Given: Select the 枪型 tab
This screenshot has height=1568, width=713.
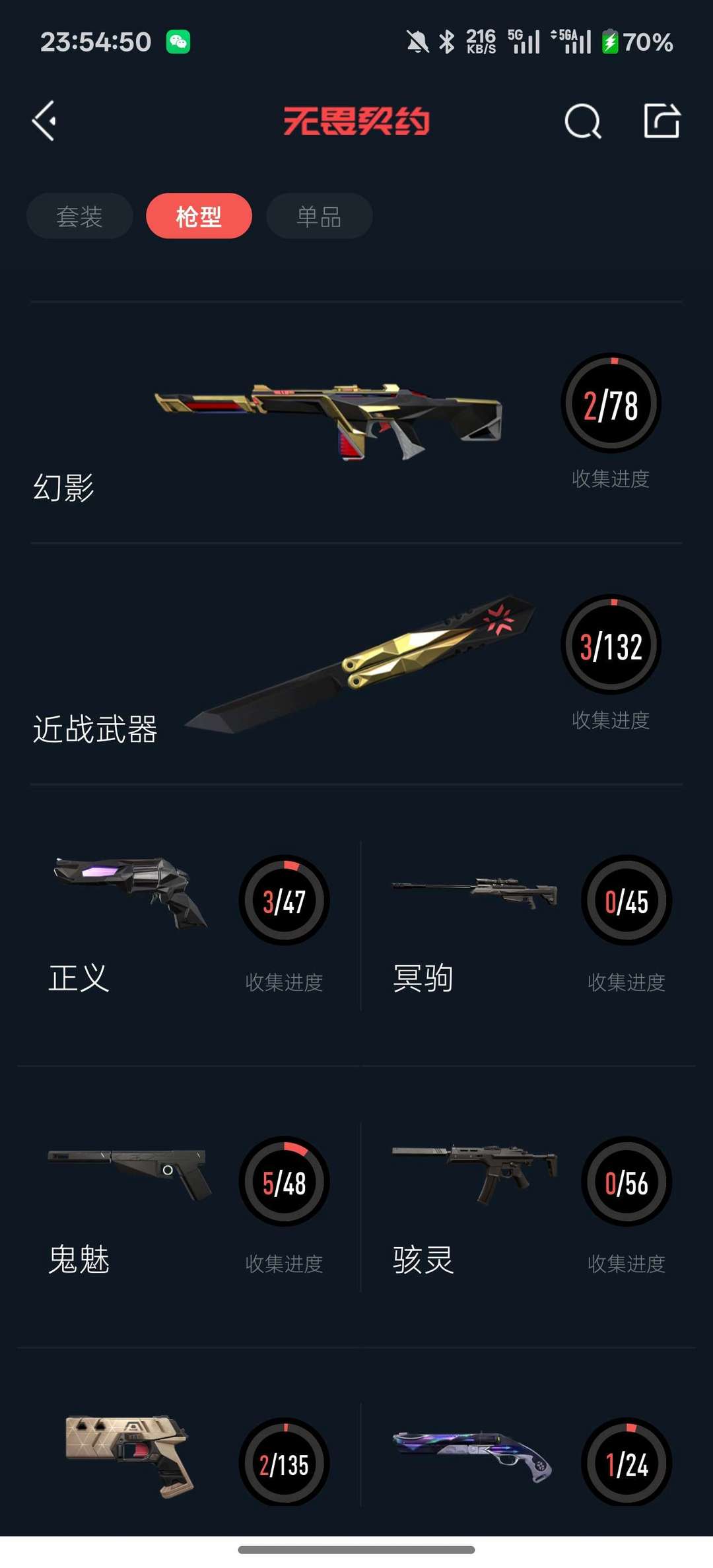Looking at the screenshot, I should [x=199, y=216].
